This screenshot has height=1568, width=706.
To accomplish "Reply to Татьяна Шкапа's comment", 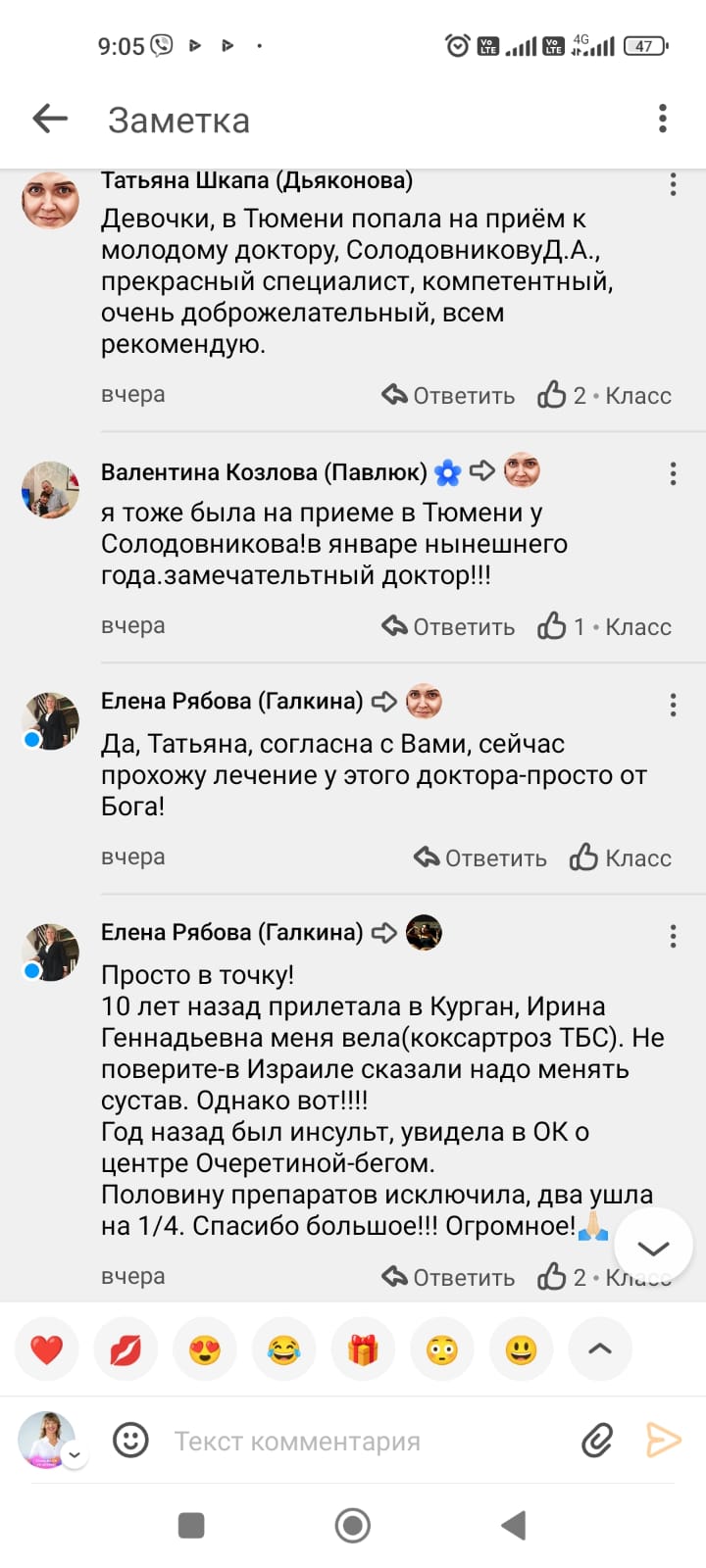I will [x=448, y=395].
